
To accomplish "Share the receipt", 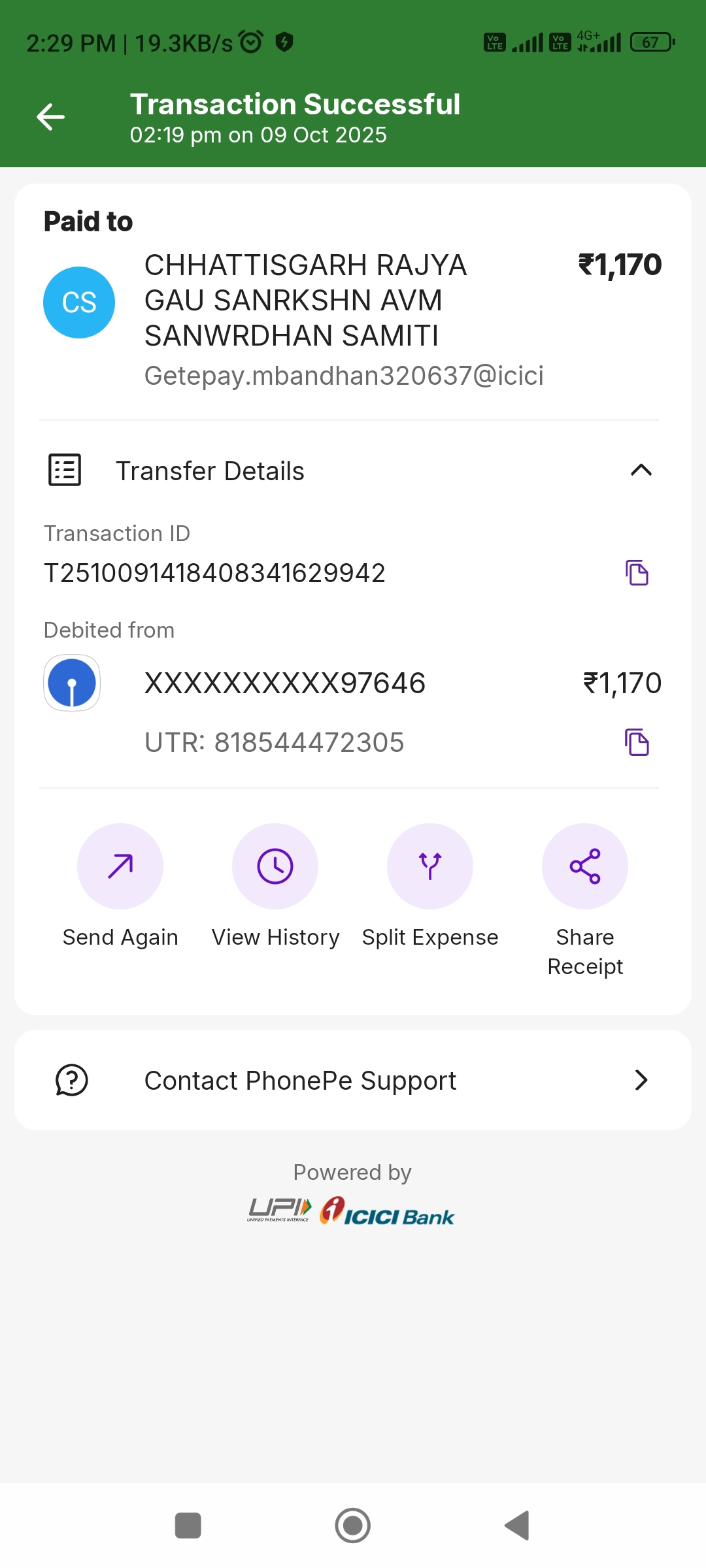I will click(x=585, y=866).
